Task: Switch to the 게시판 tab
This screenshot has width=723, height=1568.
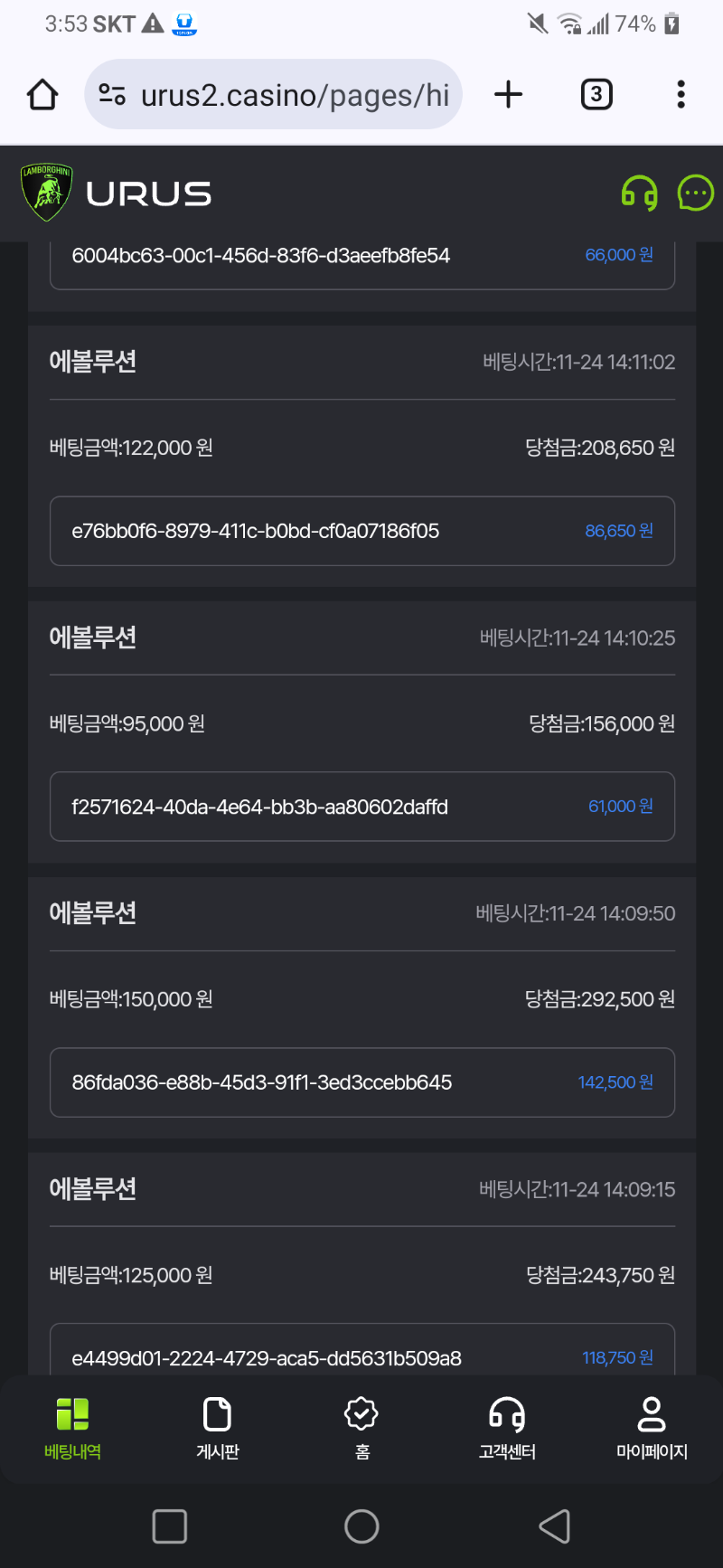Action: point(218,1428)
